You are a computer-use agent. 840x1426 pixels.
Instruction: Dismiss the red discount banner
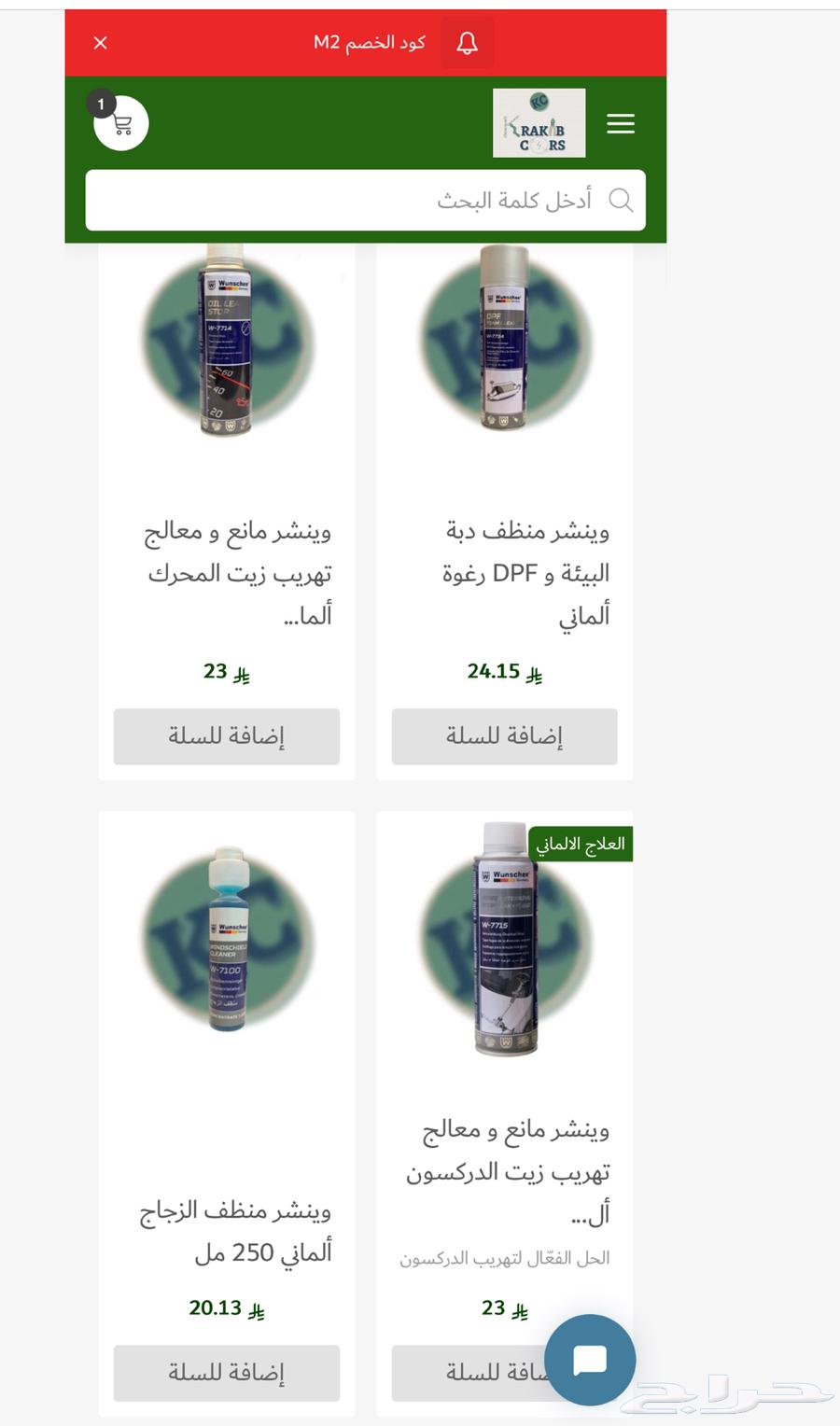100,42
